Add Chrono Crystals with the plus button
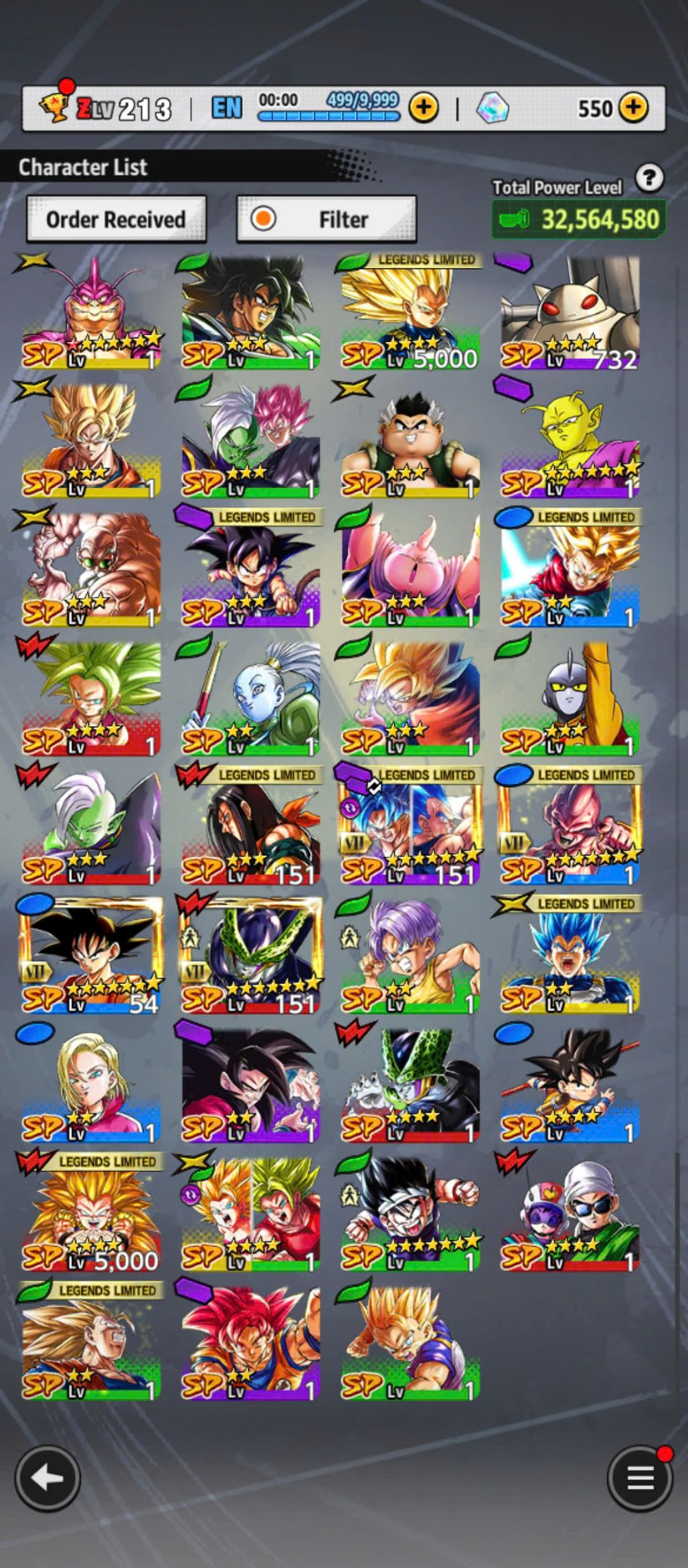The height and width of the screenshot is (1568, 688). [x=632, y=107]
